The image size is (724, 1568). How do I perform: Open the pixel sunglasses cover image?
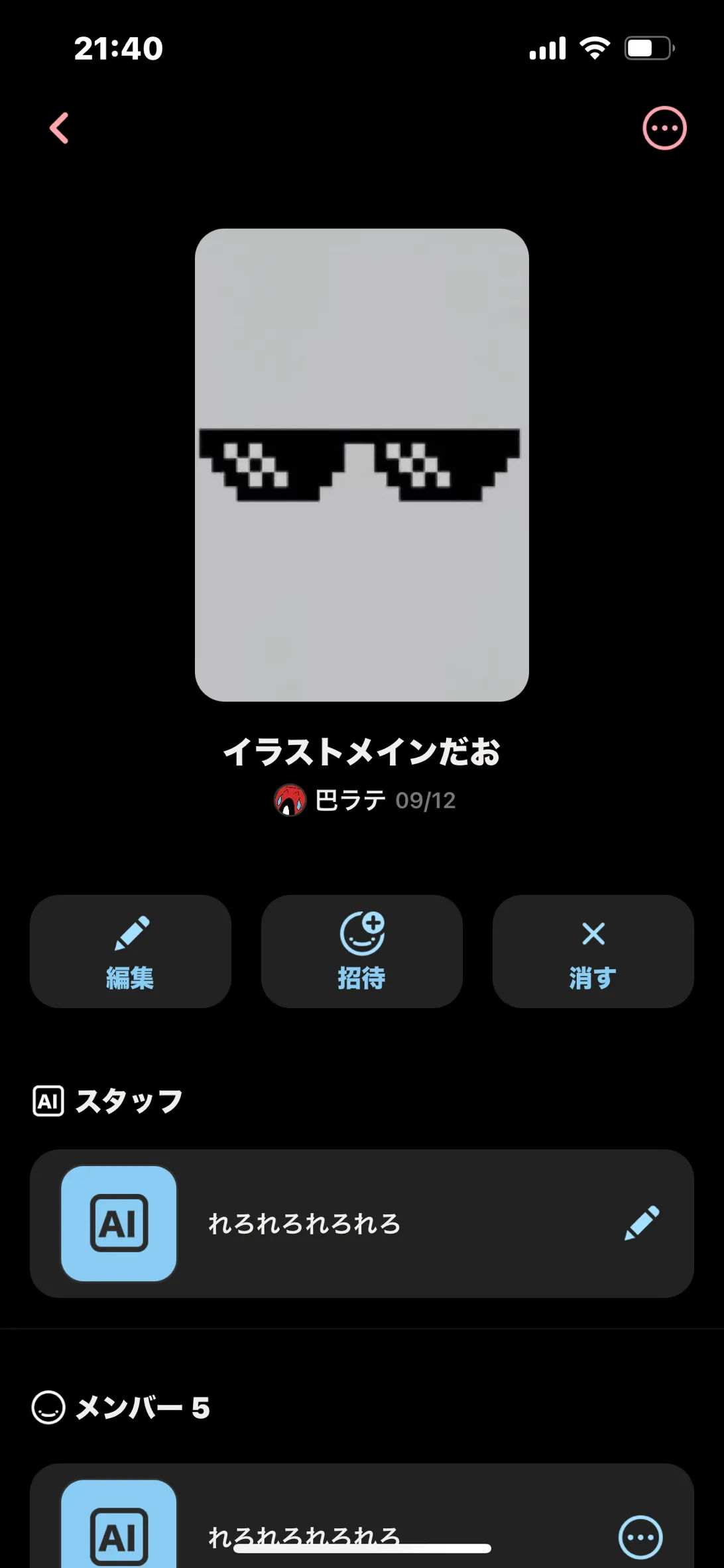click(361, 464)
